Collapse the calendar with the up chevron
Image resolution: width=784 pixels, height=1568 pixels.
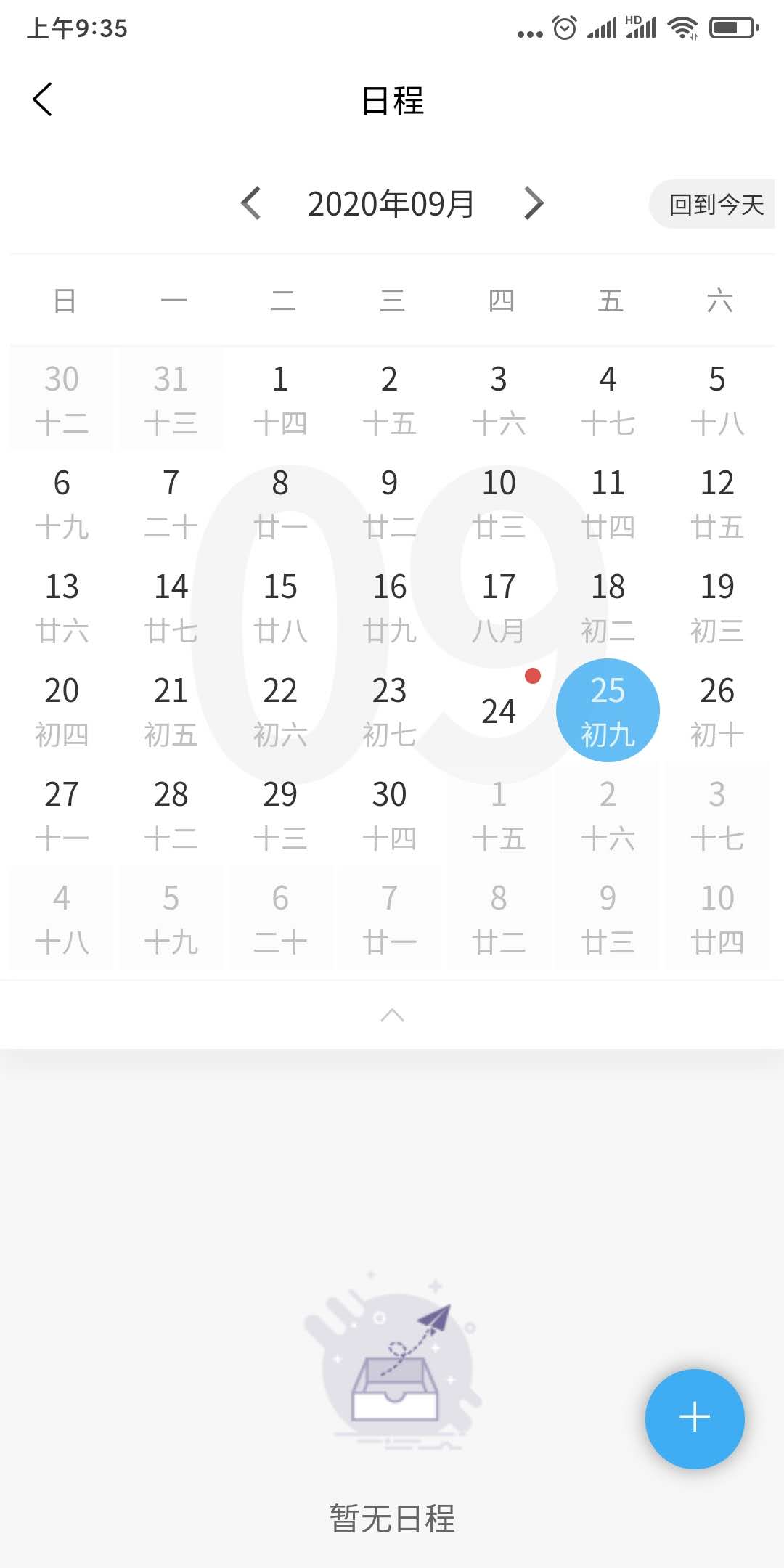(x=392, y=1015)
